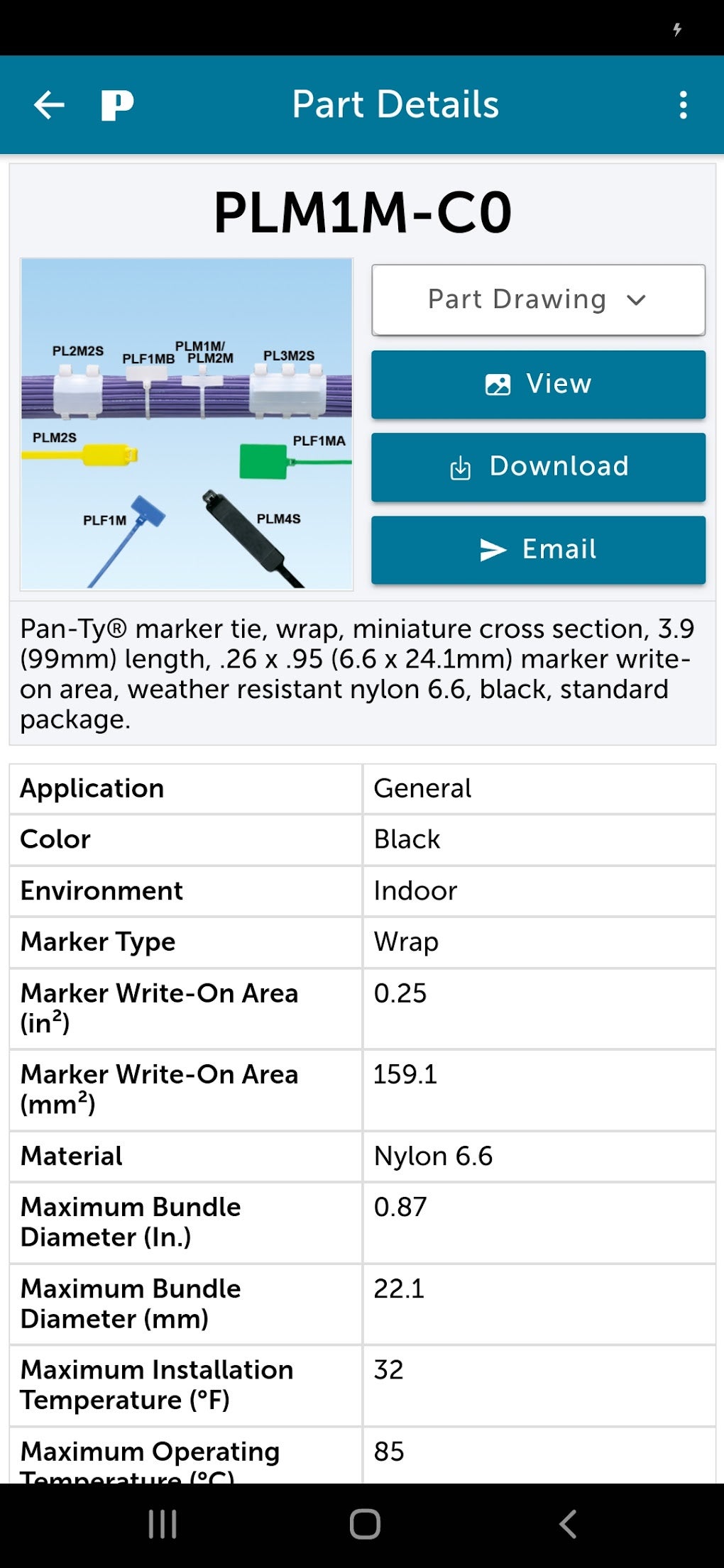
Task: Expand document options for PLM1M-C0
Action: tap(537, 299)
